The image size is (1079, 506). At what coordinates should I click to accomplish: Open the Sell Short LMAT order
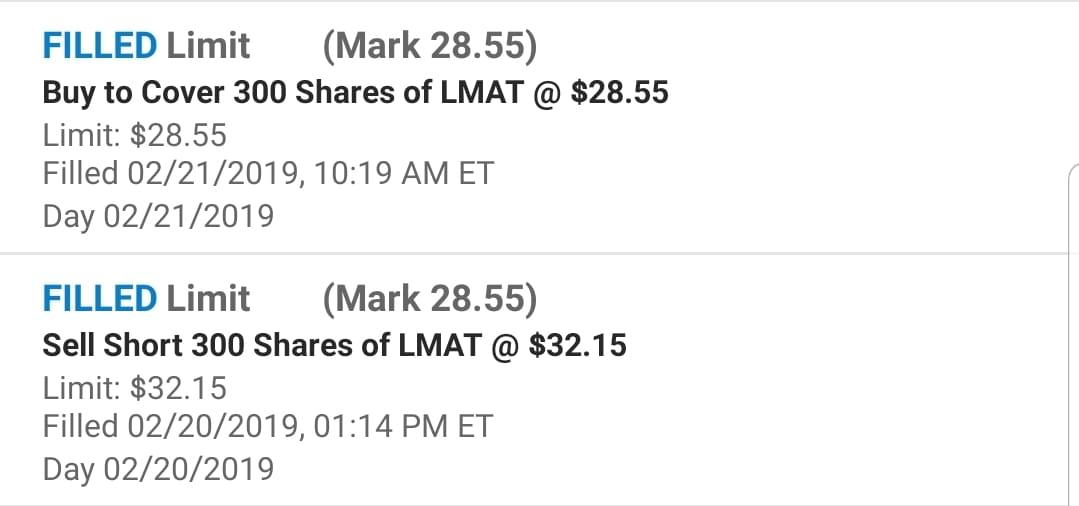(x=335, y=346)
